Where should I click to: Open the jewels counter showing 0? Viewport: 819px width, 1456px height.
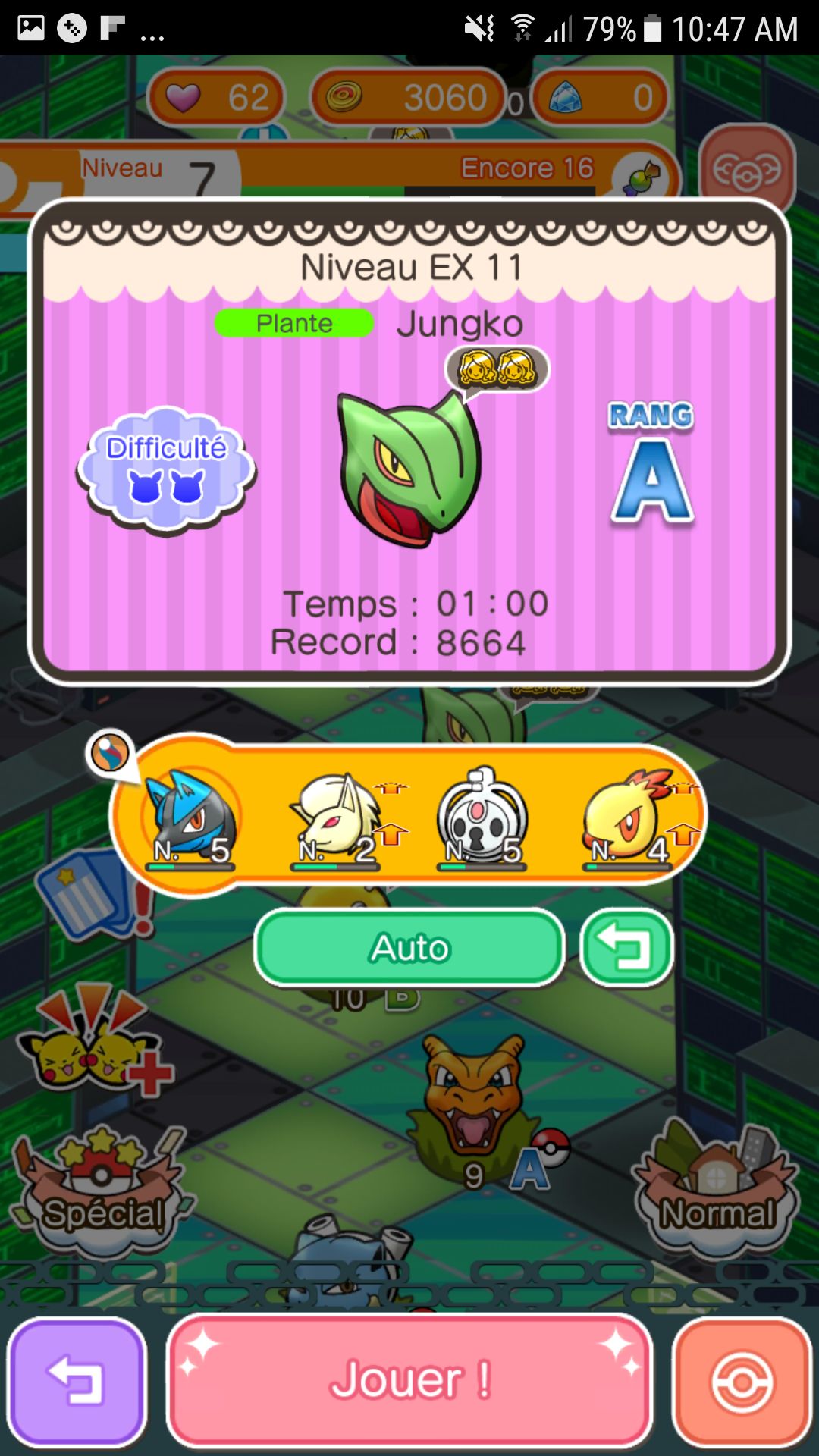(599, 97)
